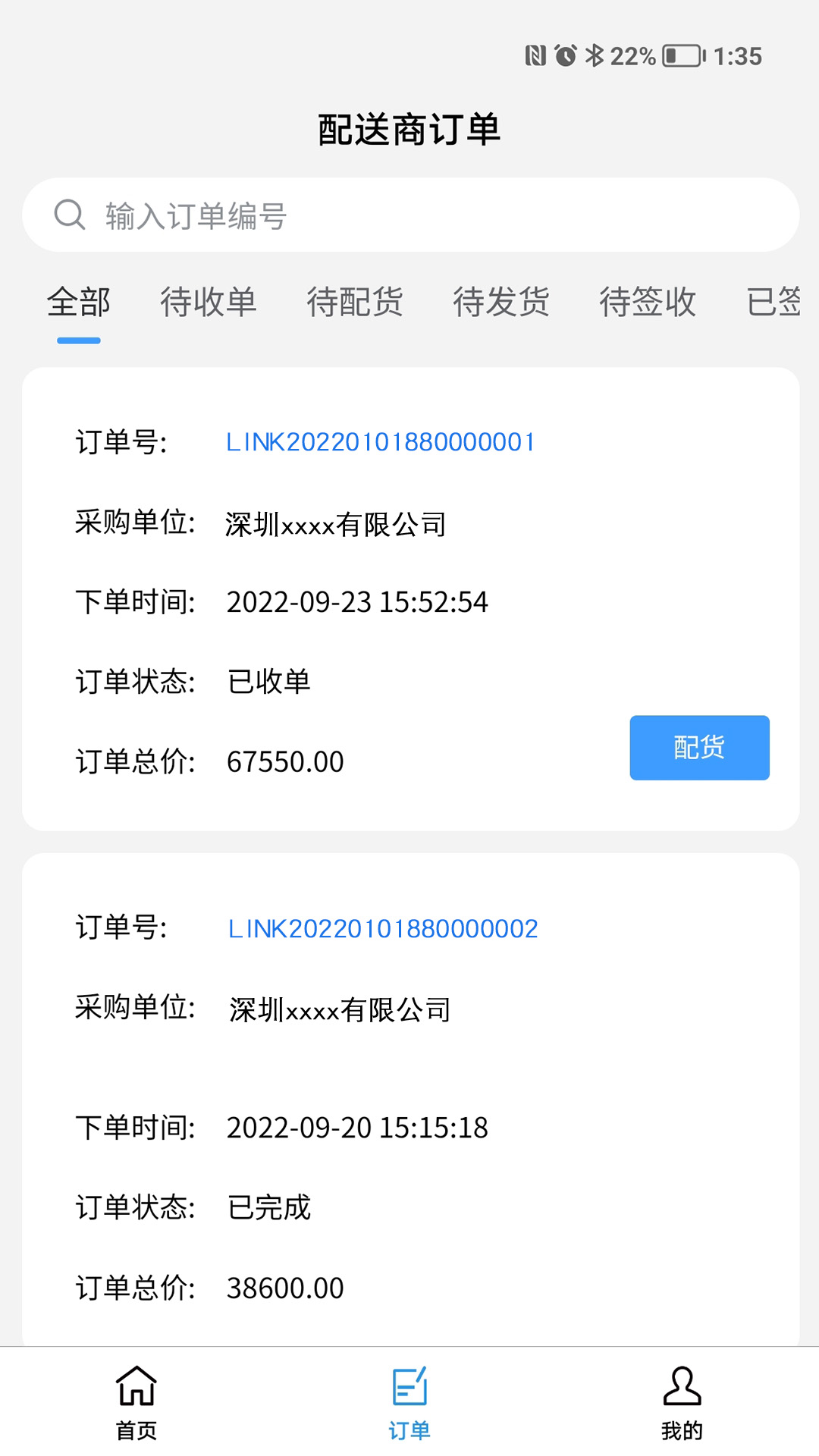This screenshot has width=819, height=1456.
Task: Tap the alarm clock icon in status bar
Action: pos(564,55)
